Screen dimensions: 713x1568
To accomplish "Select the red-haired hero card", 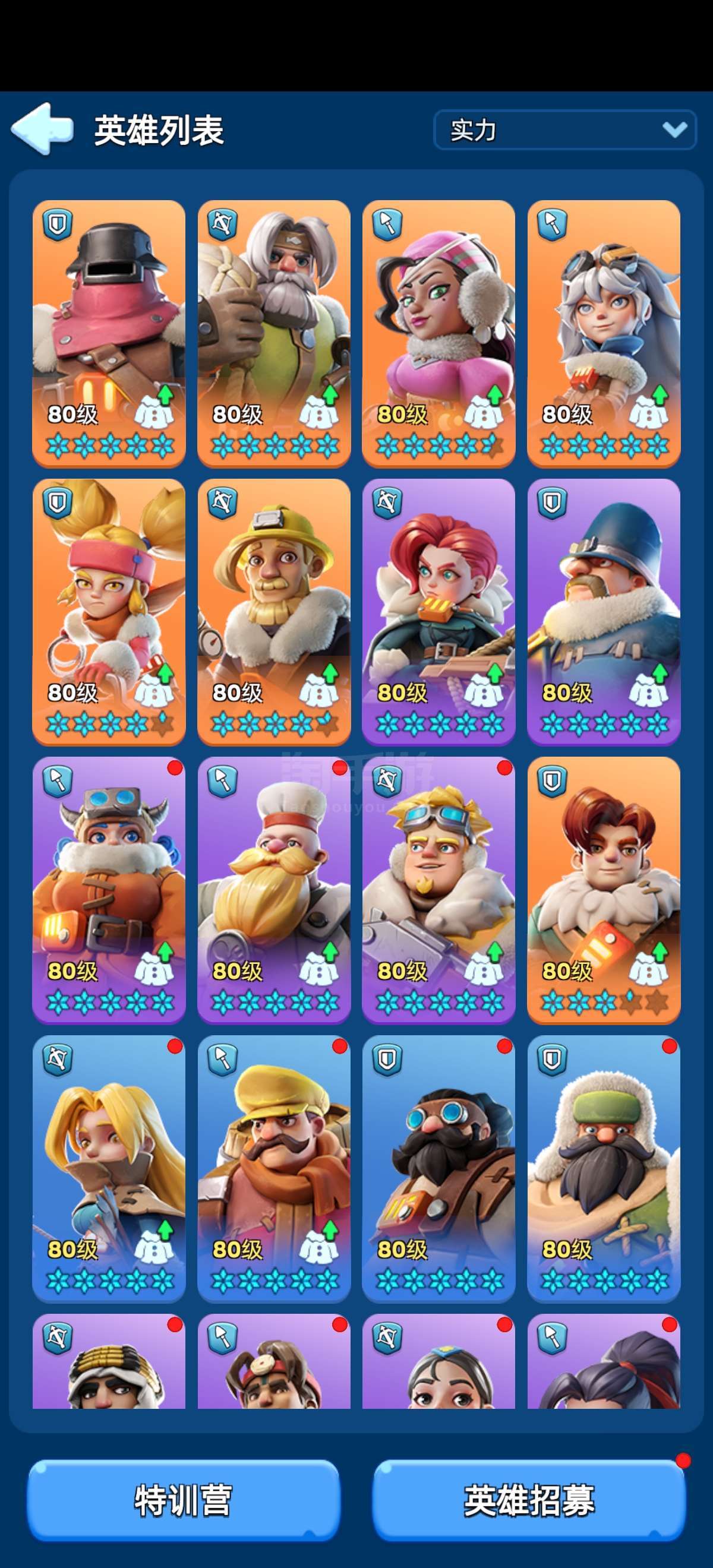I will click(438, 612).
